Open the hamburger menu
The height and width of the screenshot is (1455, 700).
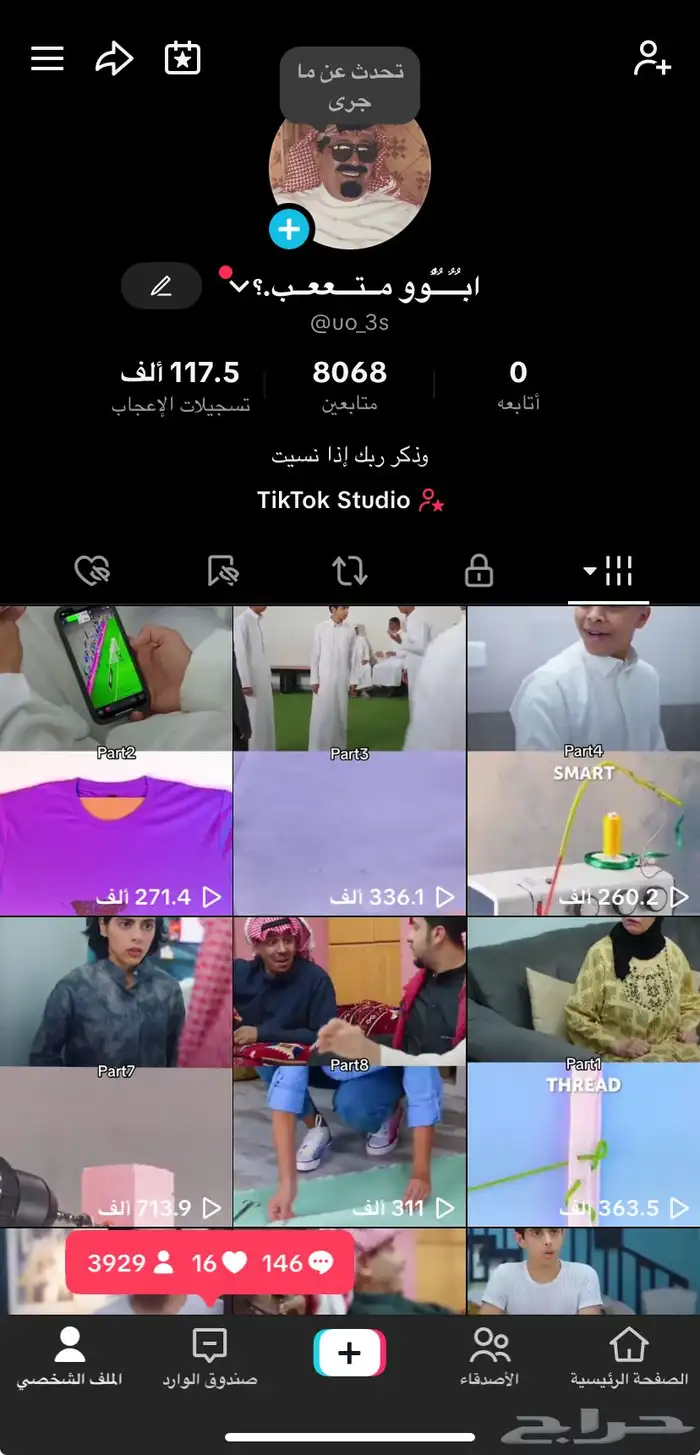tap(47, 58)
